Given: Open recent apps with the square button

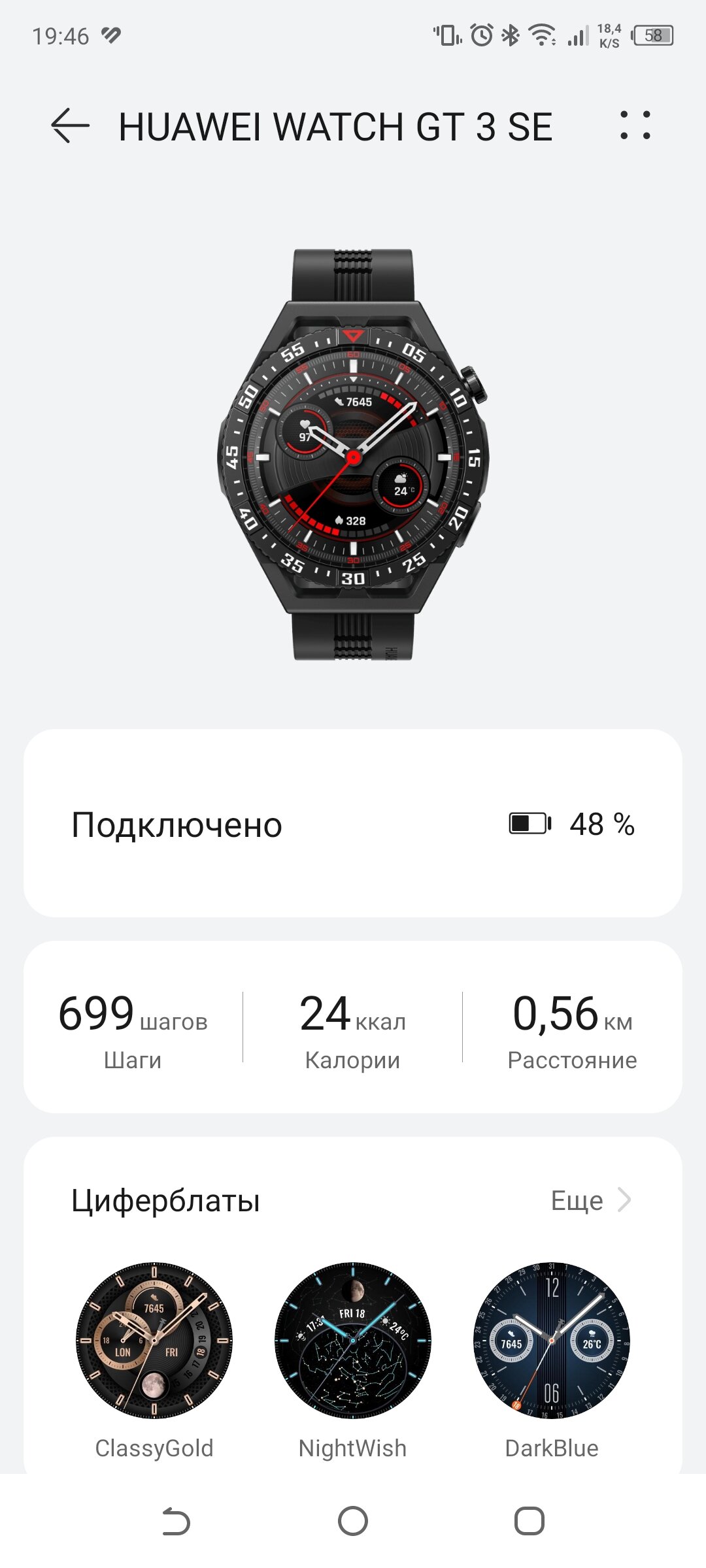Looking at the screenshot, I should coord(529,1521).
